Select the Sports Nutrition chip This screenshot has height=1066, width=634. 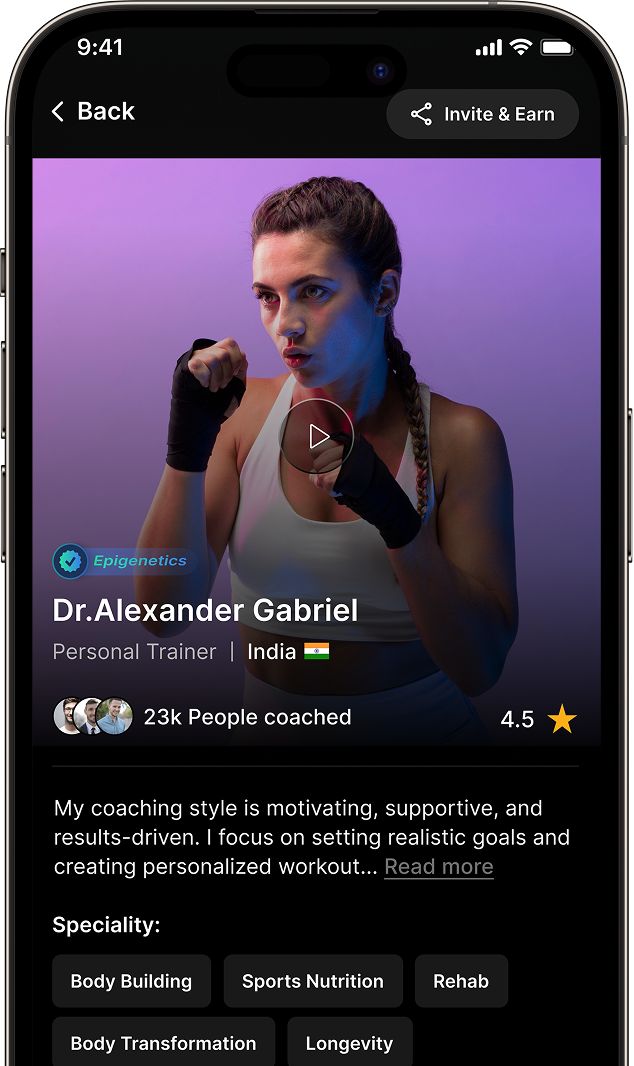(x=312, y=981)
